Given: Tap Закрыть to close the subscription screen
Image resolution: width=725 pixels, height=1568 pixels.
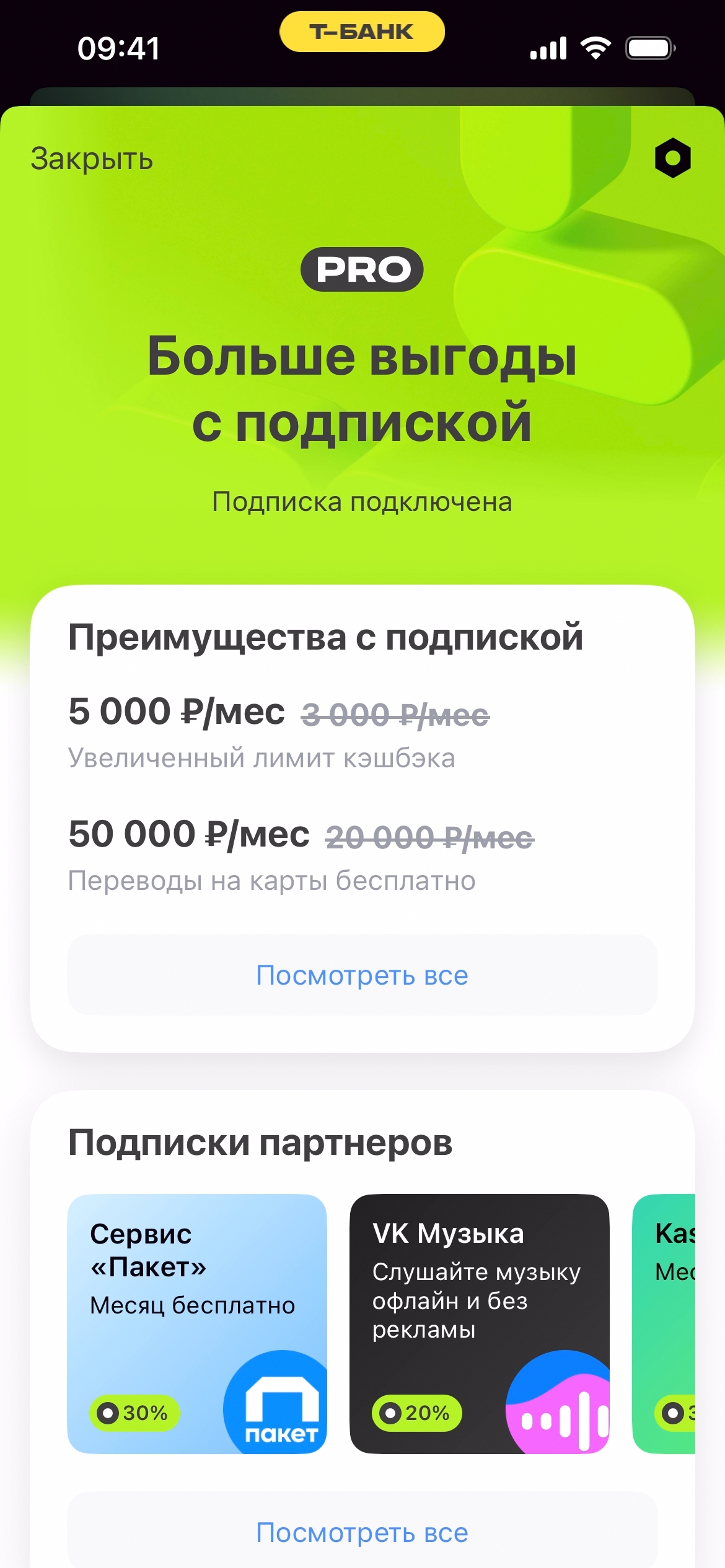Looking at the screenshot, I should [92, 159].
